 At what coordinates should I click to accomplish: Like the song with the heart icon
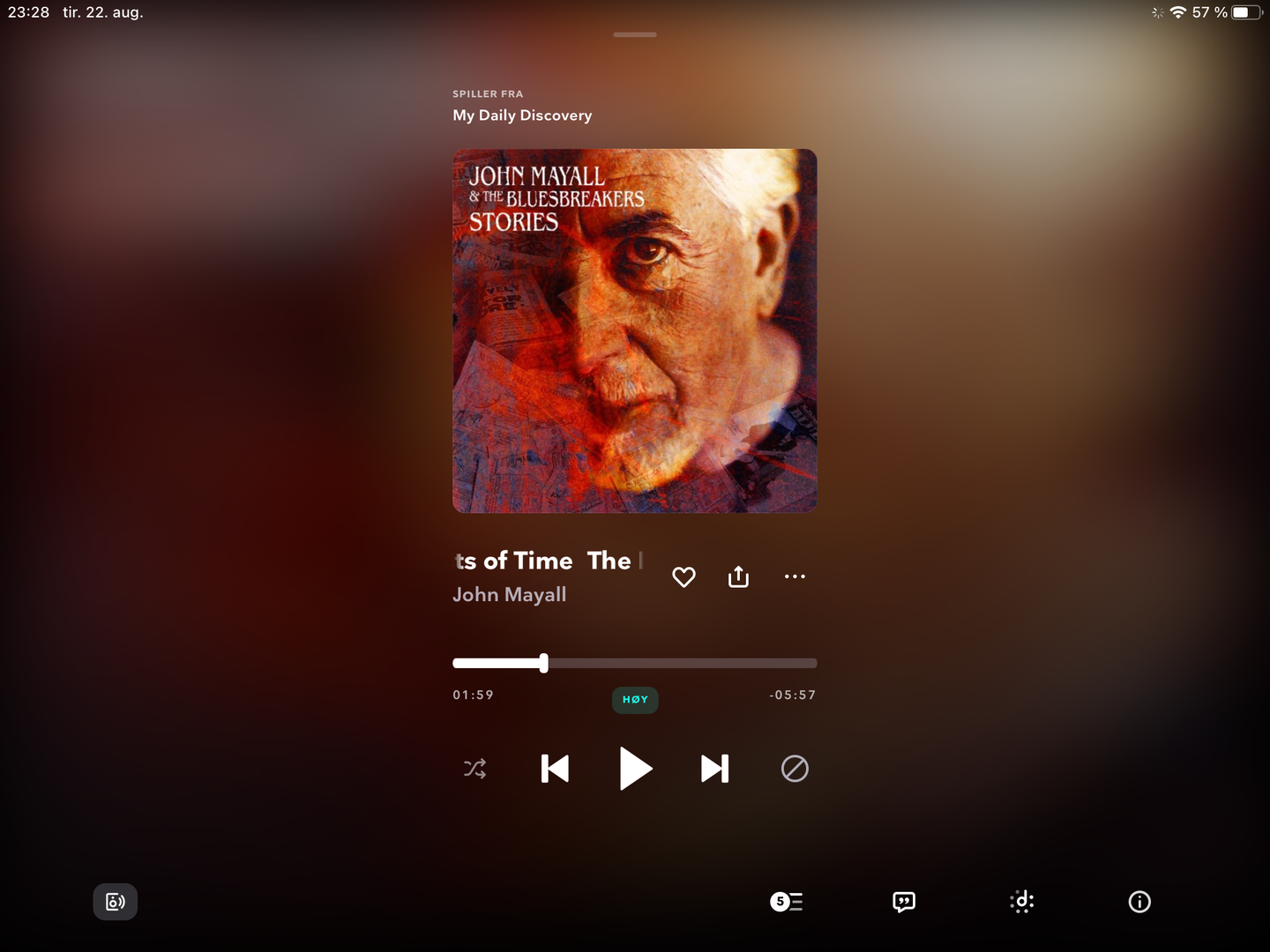coord(684,577)
